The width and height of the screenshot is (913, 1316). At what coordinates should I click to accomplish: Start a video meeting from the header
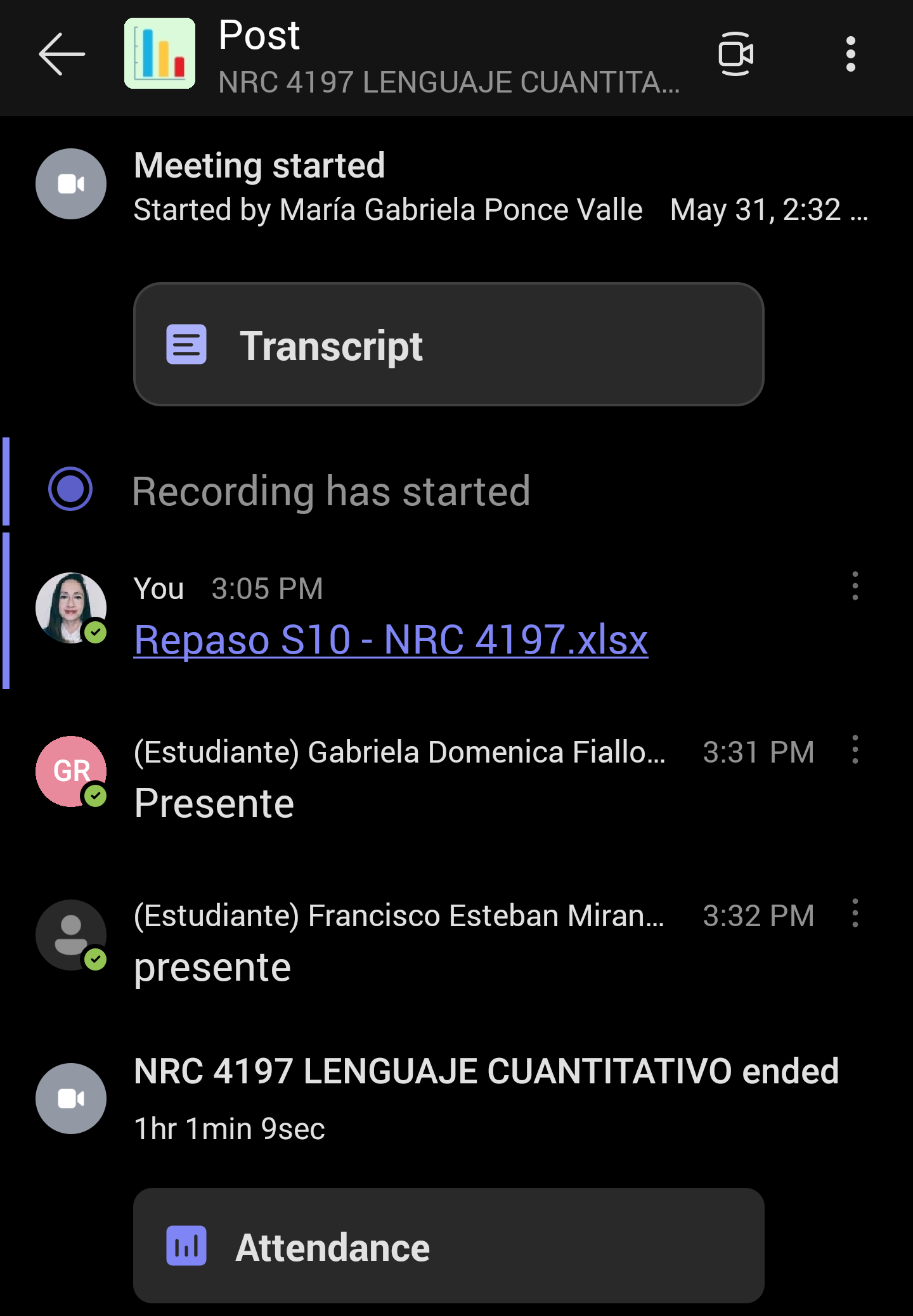pyautogui.click(x=735, y=55)
